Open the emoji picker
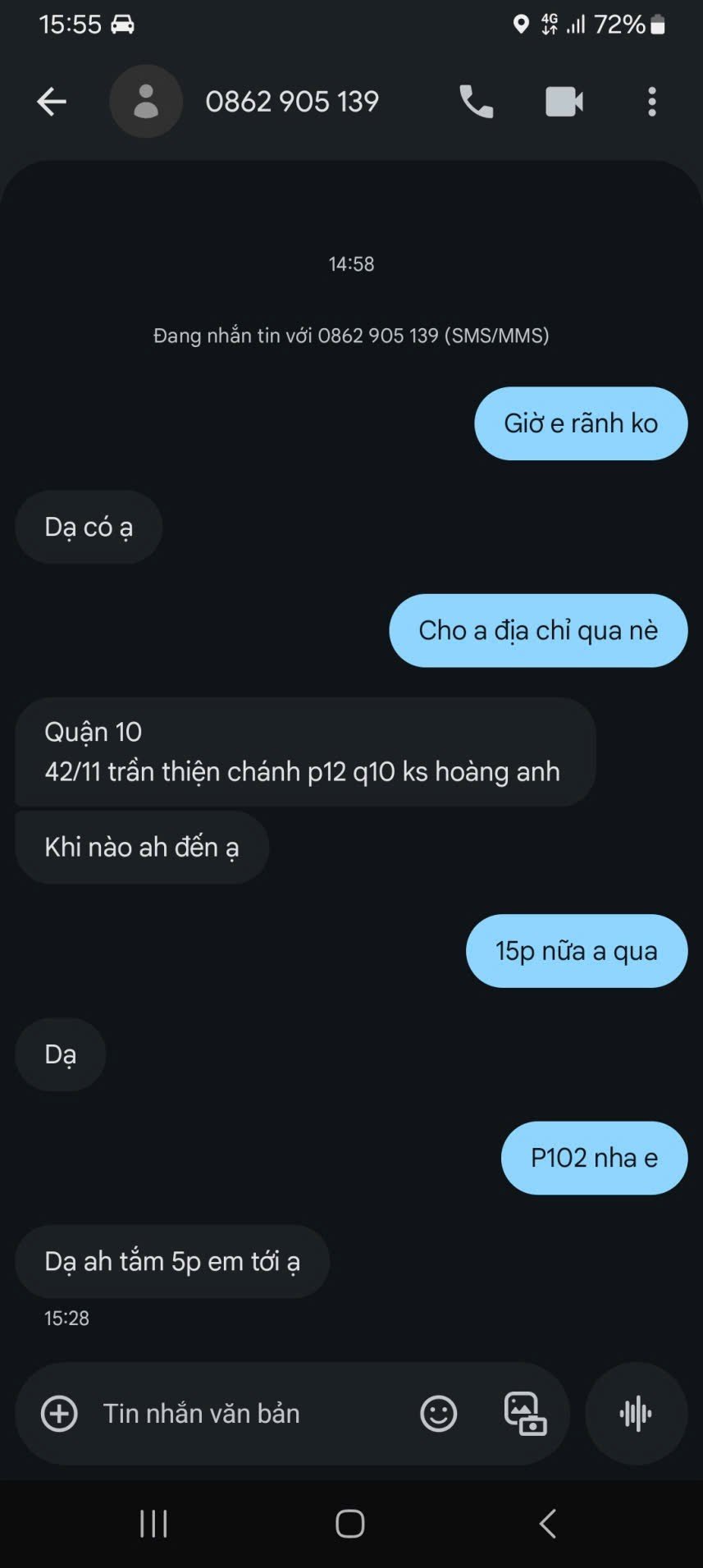 pos(439,1414)
